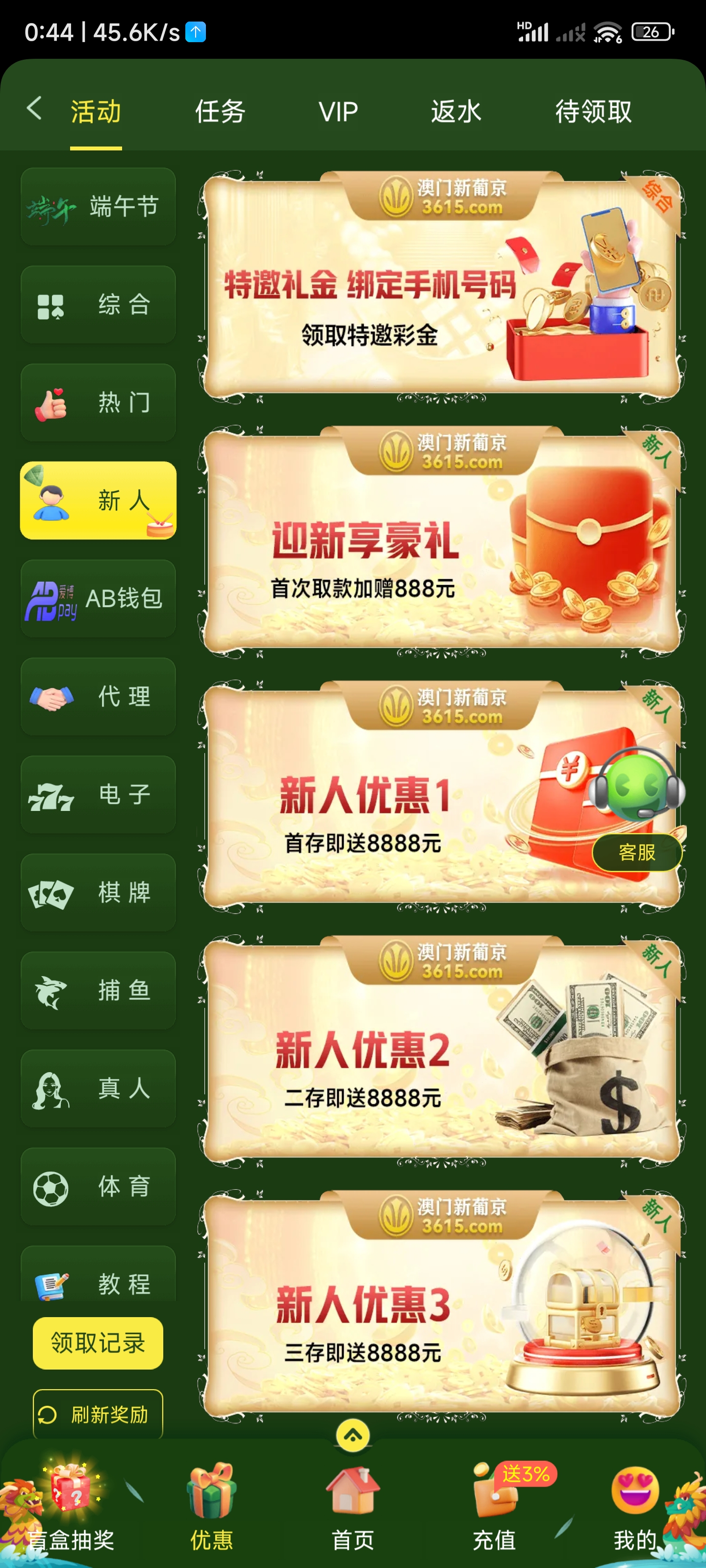Open the 电子 category
Viewport: 706px width, 1568px height.
(x=98, y=794)
